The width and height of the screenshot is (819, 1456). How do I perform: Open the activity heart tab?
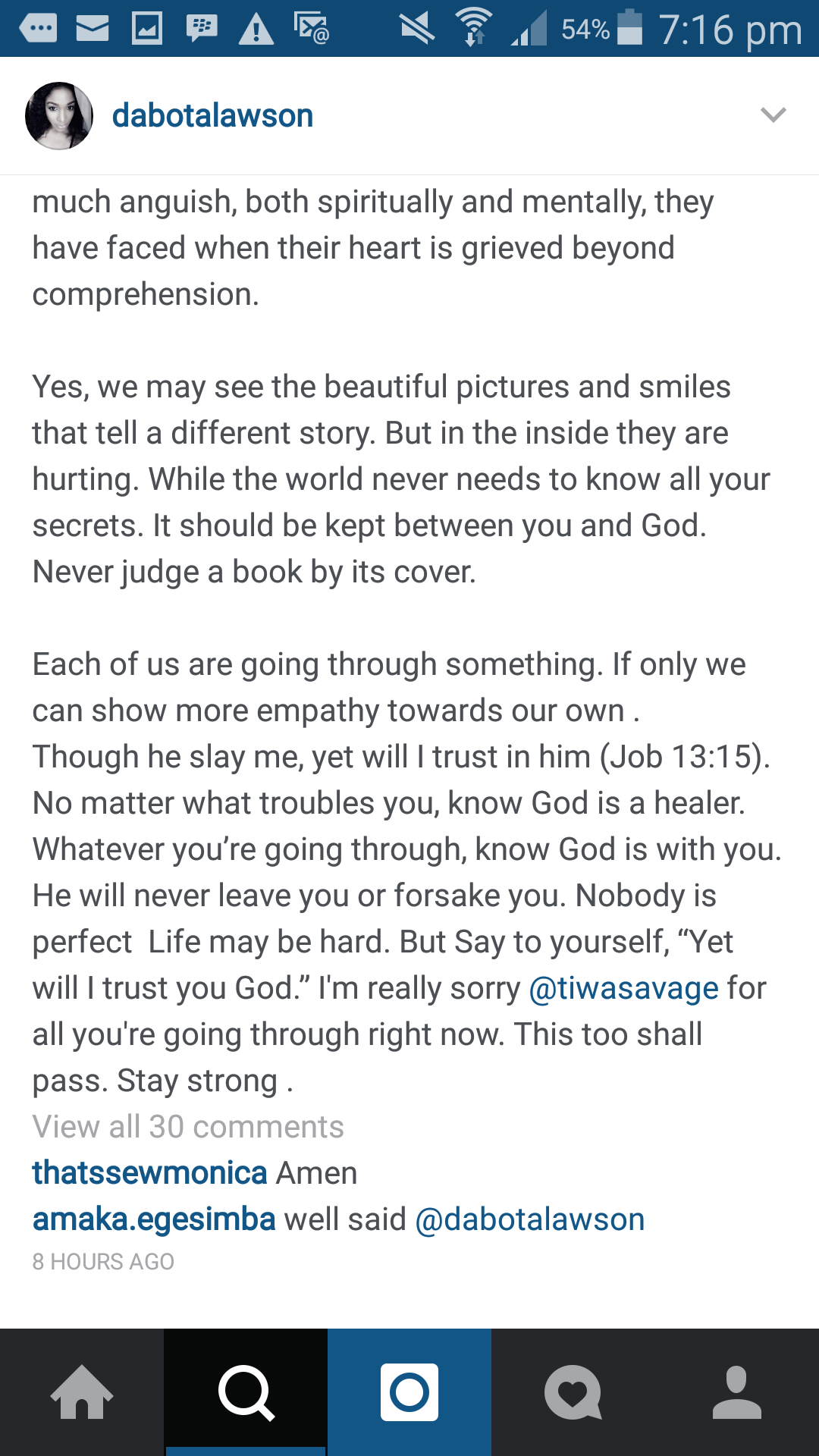pyautogui.click(x=573, y=1392)
